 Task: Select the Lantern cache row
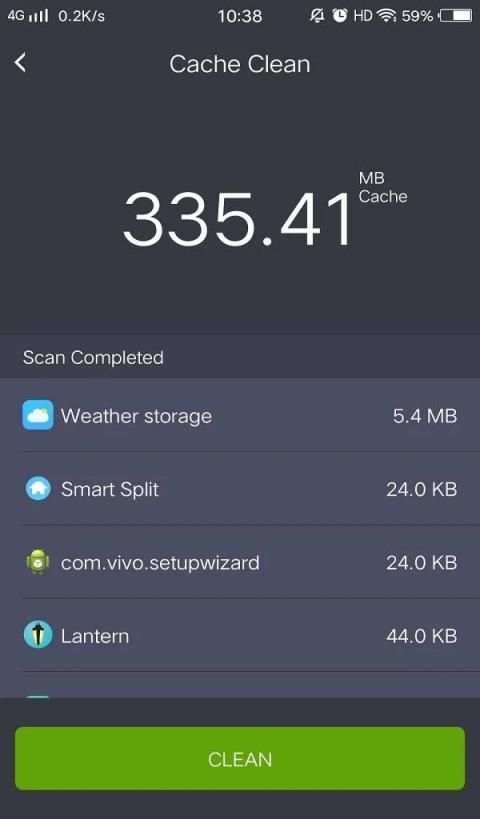pyautogui.click(x=240, y=636)
